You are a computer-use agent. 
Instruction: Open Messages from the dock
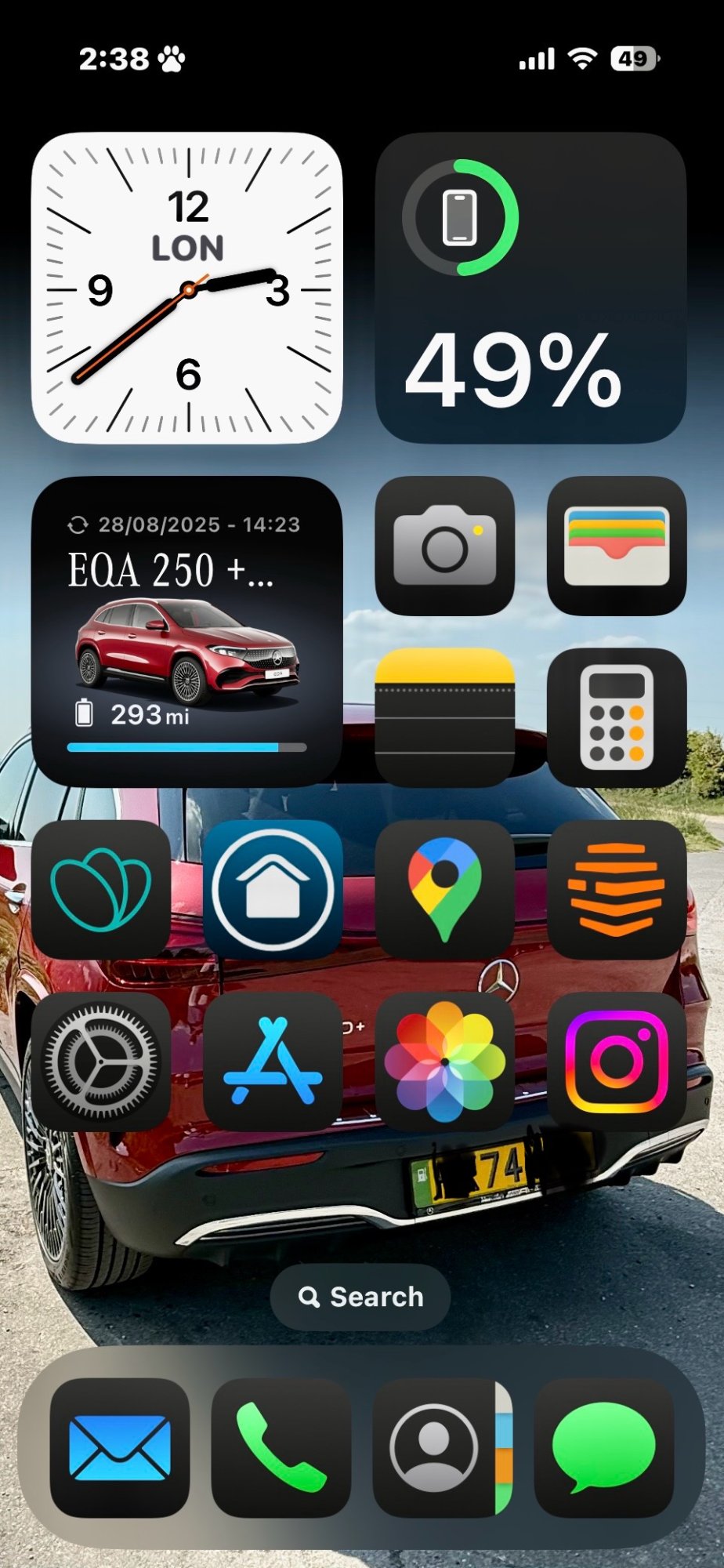point(603,1447)
